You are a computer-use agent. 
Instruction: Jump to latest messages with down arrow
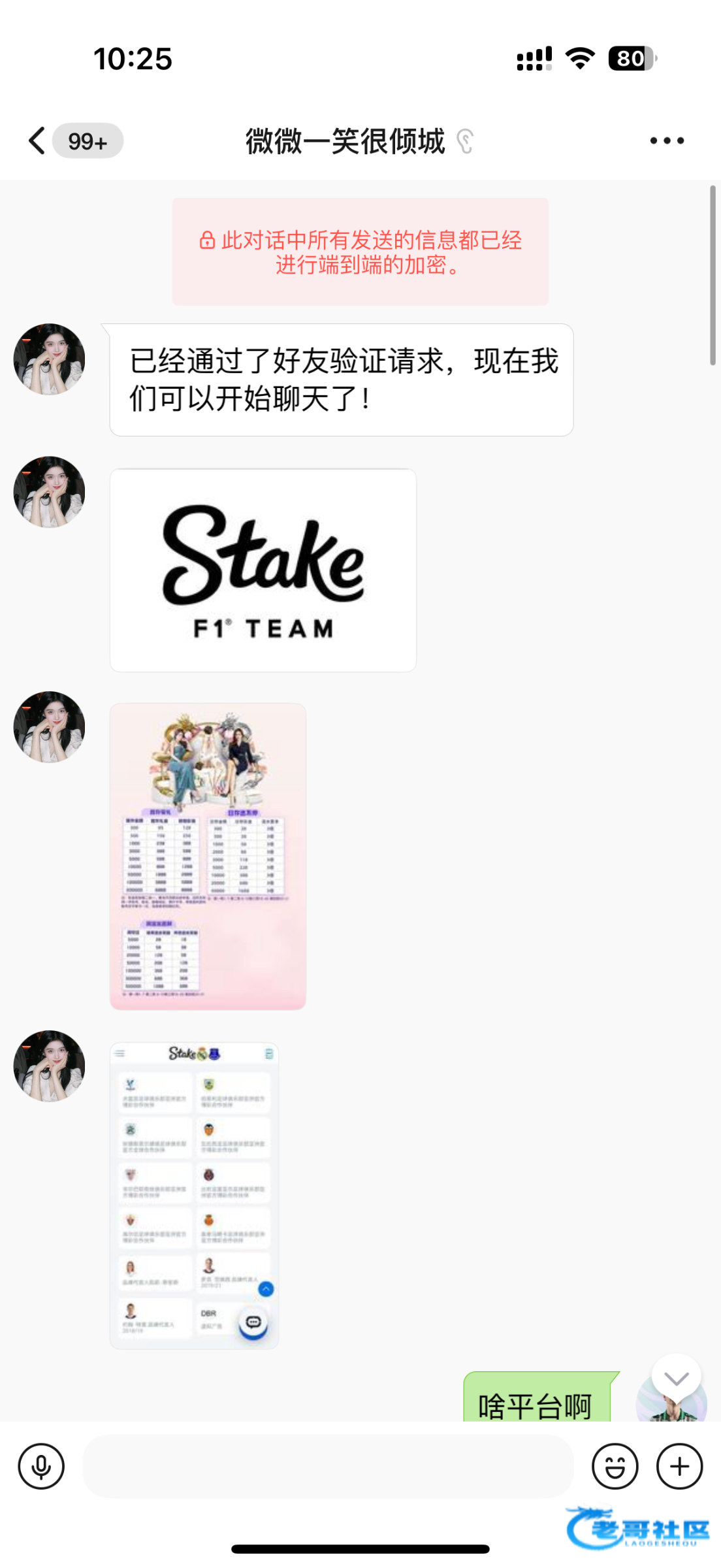(677, 1379)
